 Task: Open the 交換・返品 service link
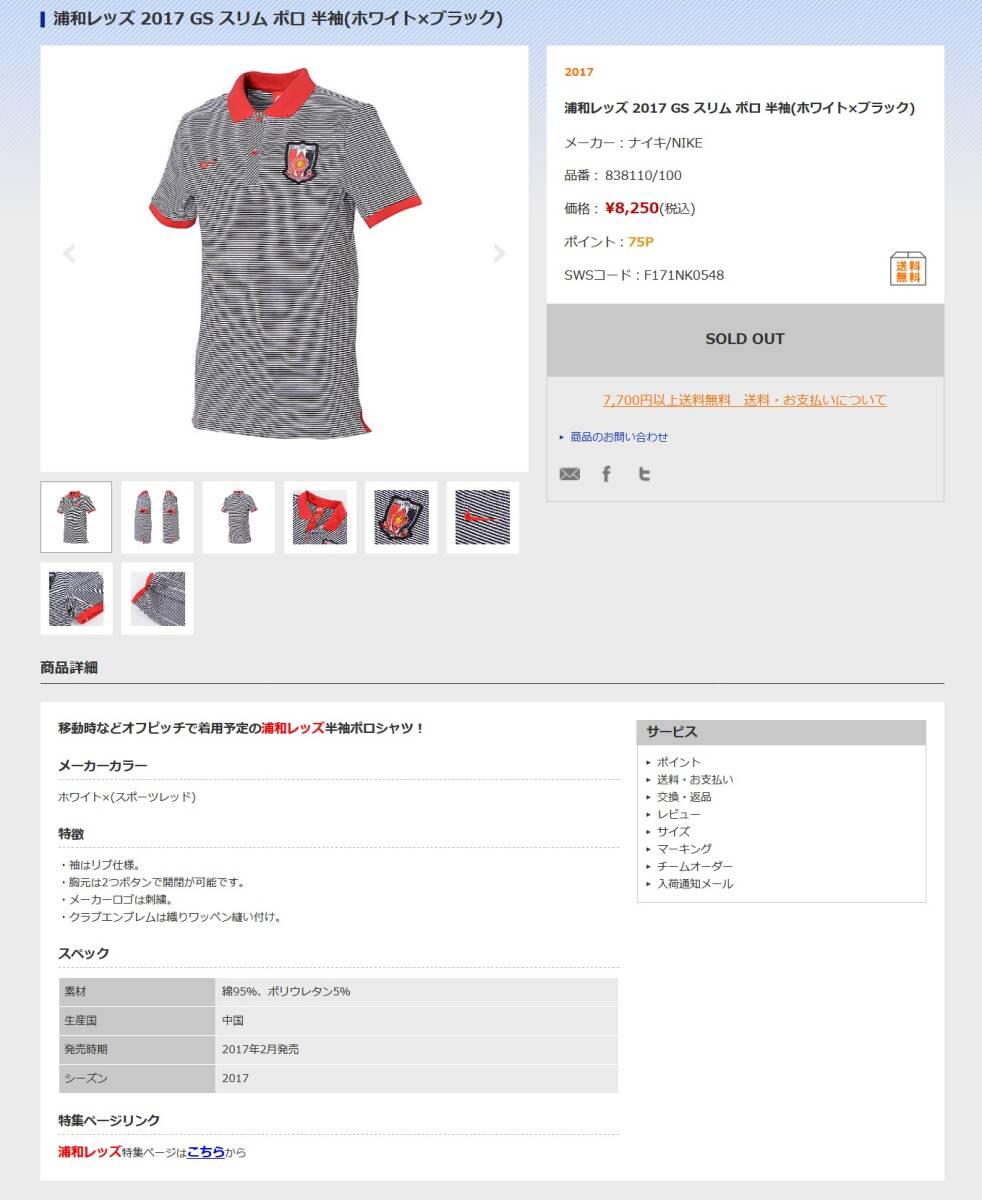click(x=684, y=797)
